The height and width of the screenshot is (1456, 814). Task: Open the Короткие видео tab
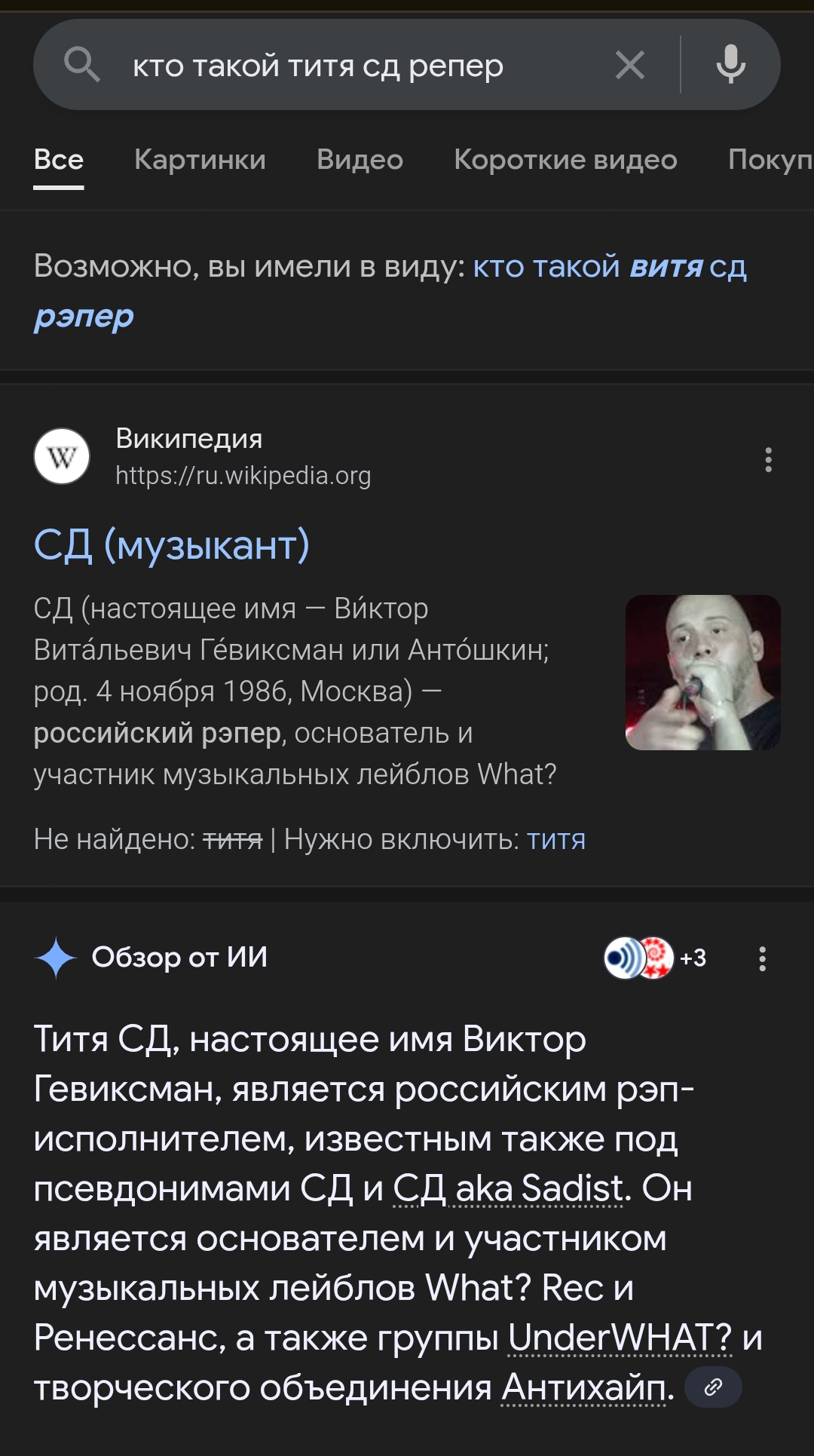click(x=565, y=160)
